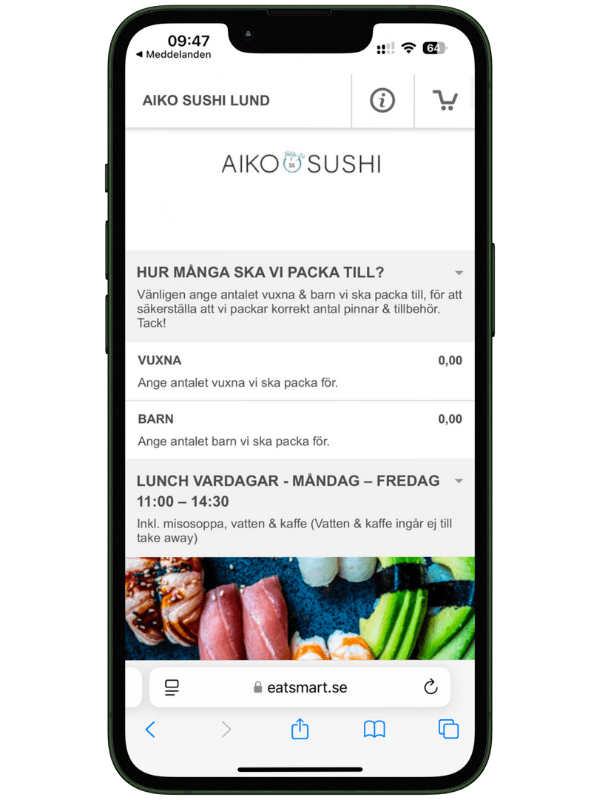Reload the page
Image resolution: width=600 pixels, height=800 pixels.
pos(431,687)
